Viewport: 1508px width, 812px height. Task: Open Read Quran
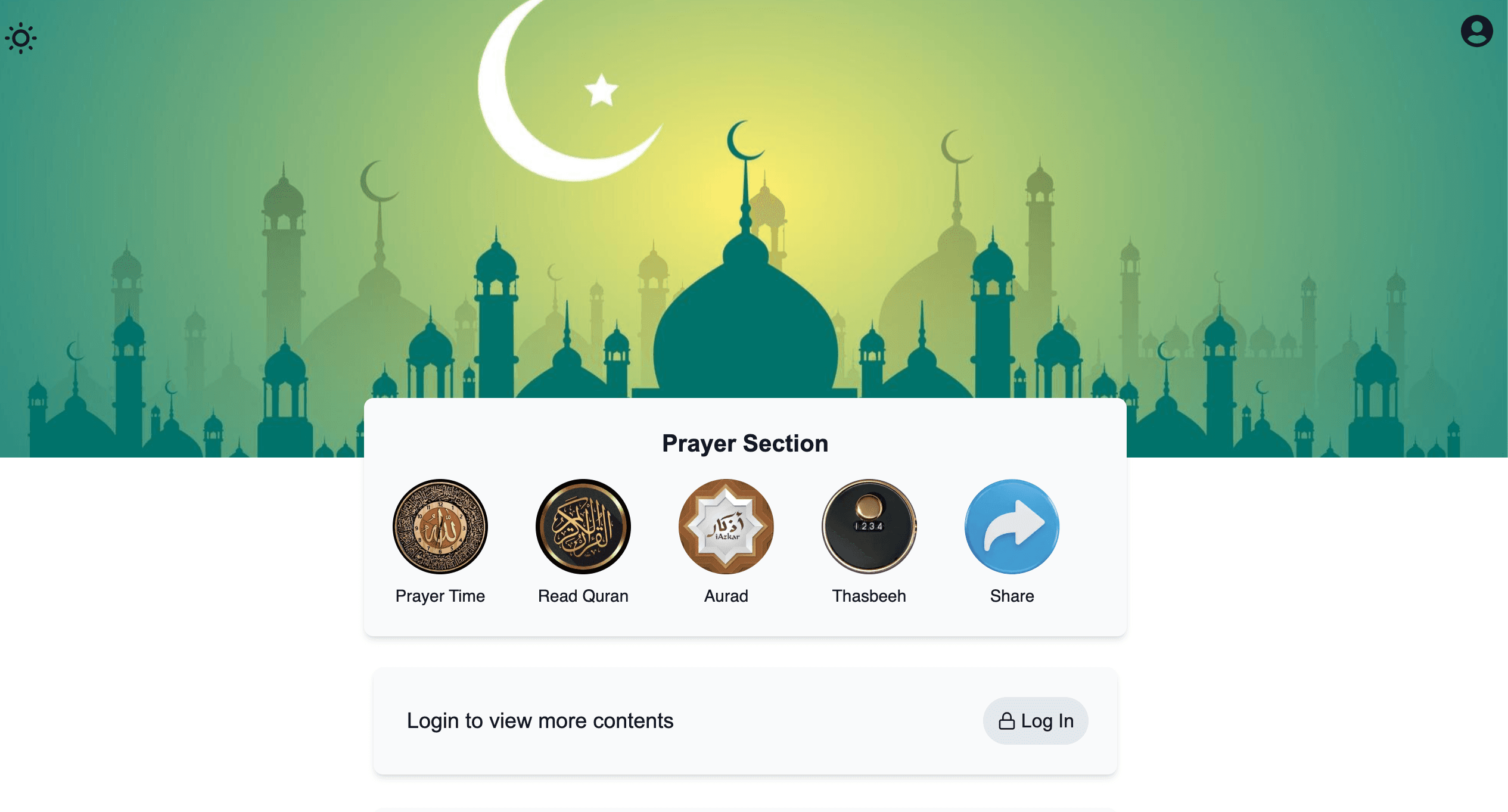click(583, 527)
